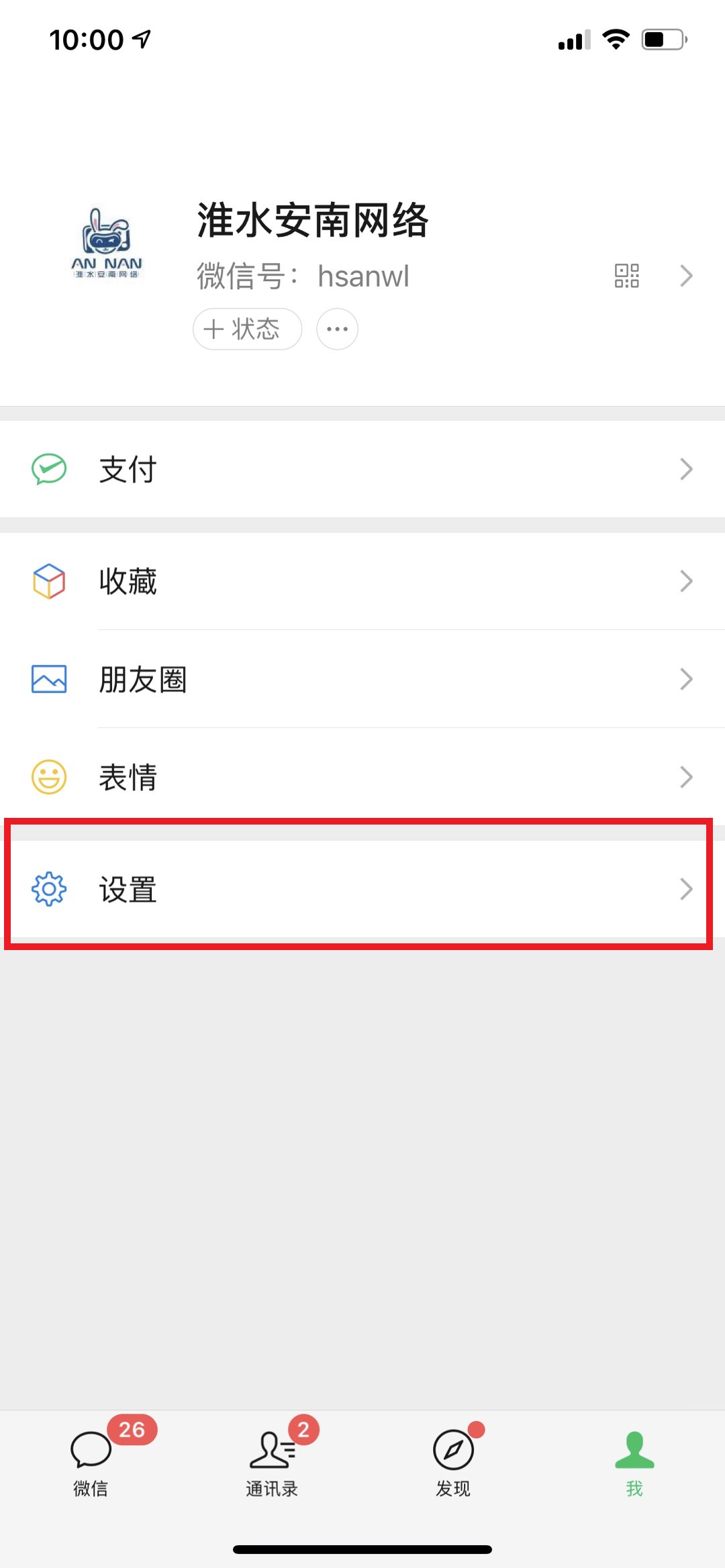
Task: Open the QR code icon beside WeChat ID
Action: [x=626, y=276]
